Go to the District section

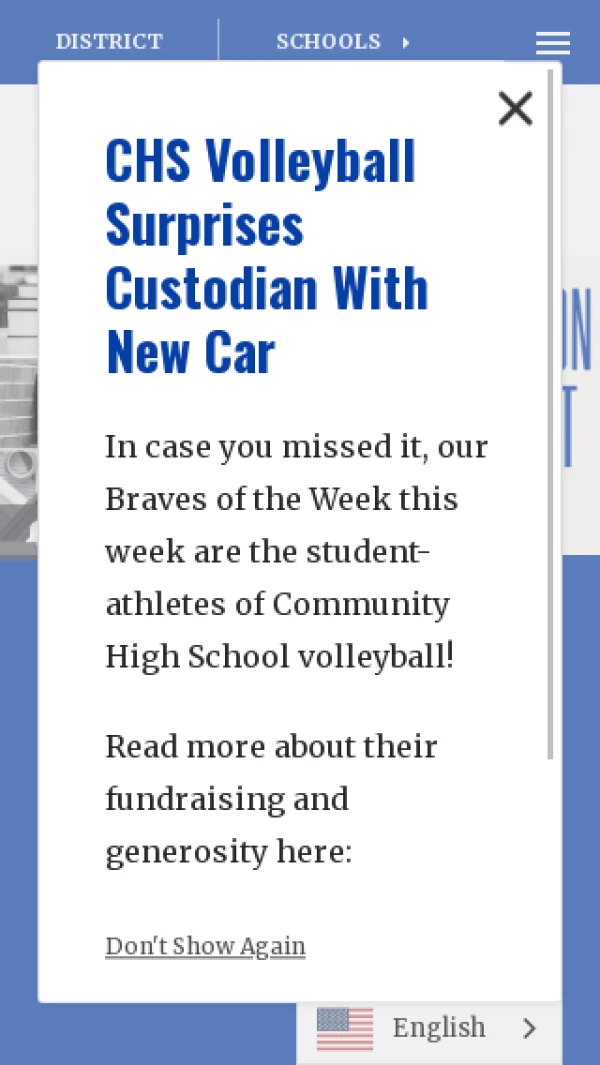point(109,42)
